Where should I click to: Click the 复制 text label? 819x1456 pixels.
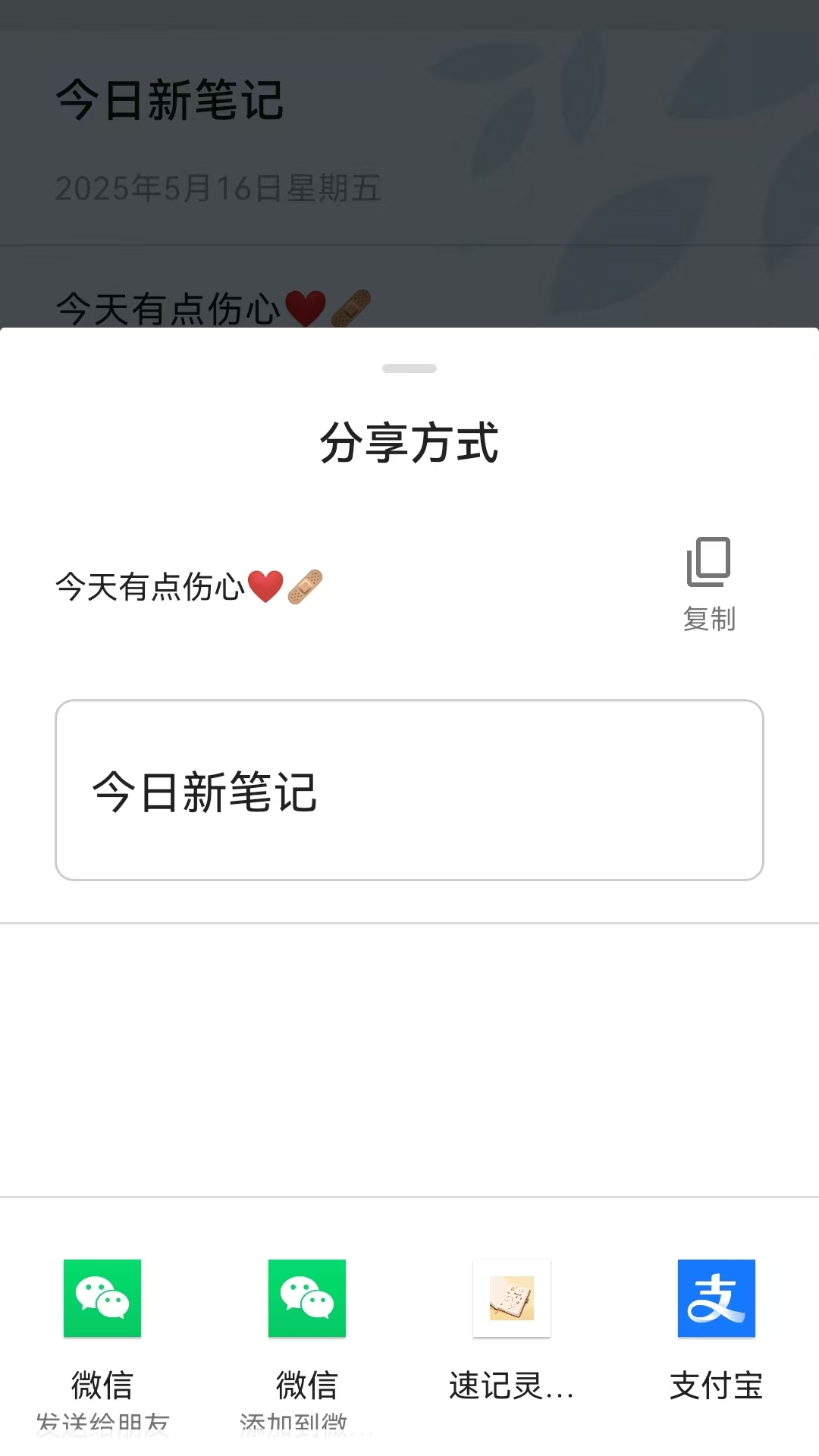[708, 620]
